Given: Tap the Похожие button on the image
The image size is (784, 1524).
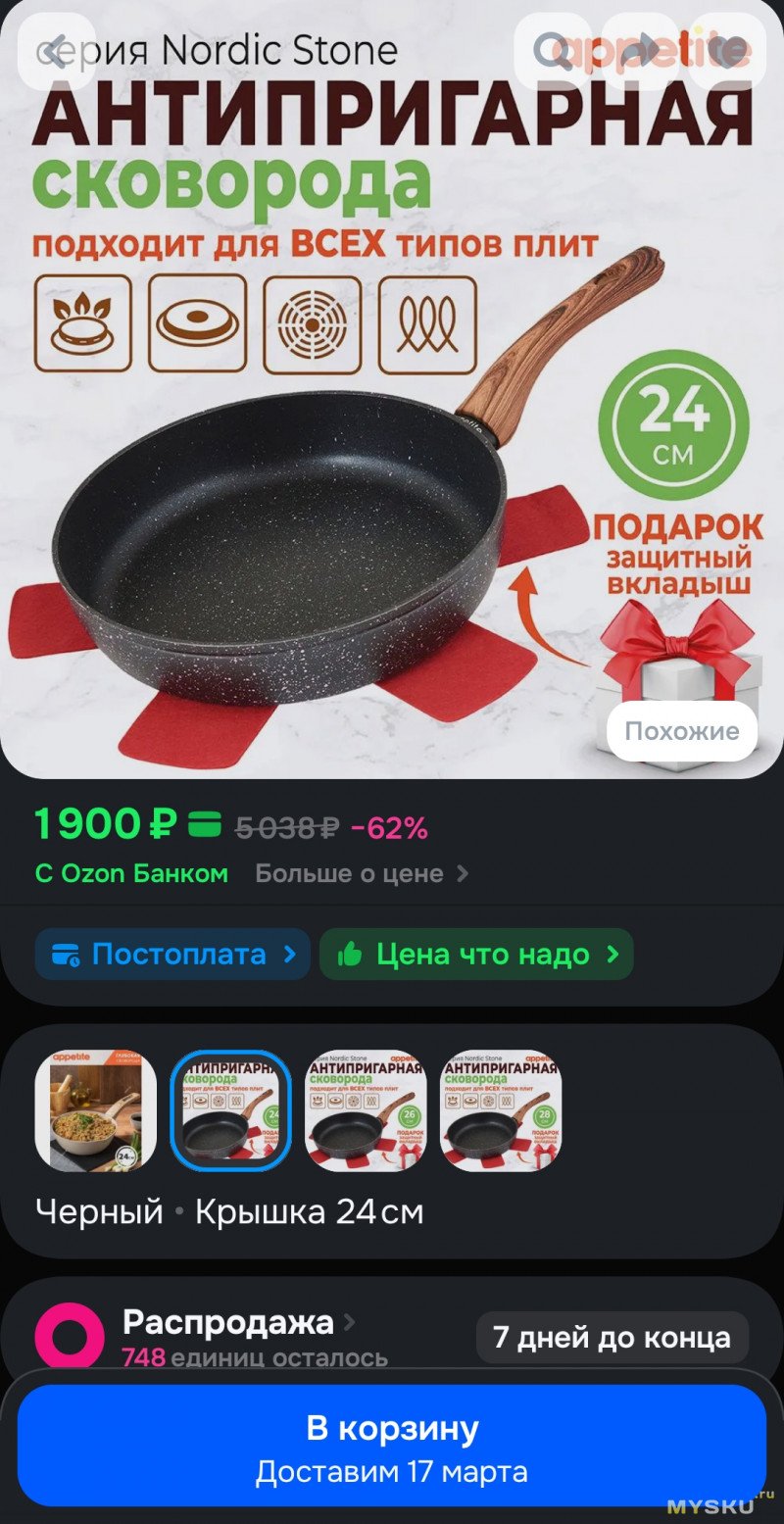Looking at the screenshot, I should point(681,731).
